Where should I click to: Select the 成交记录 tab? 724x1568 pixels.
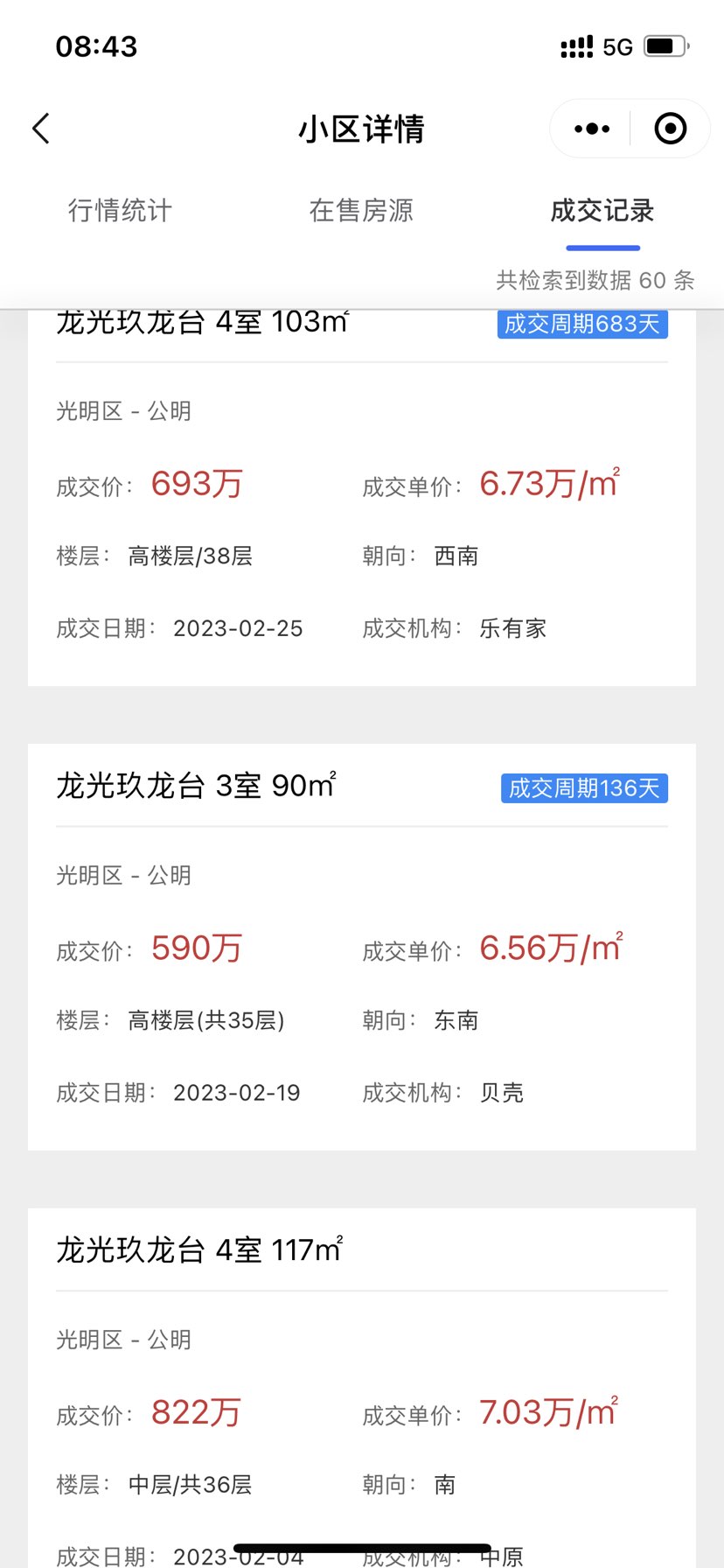click(x=602, y=211)
